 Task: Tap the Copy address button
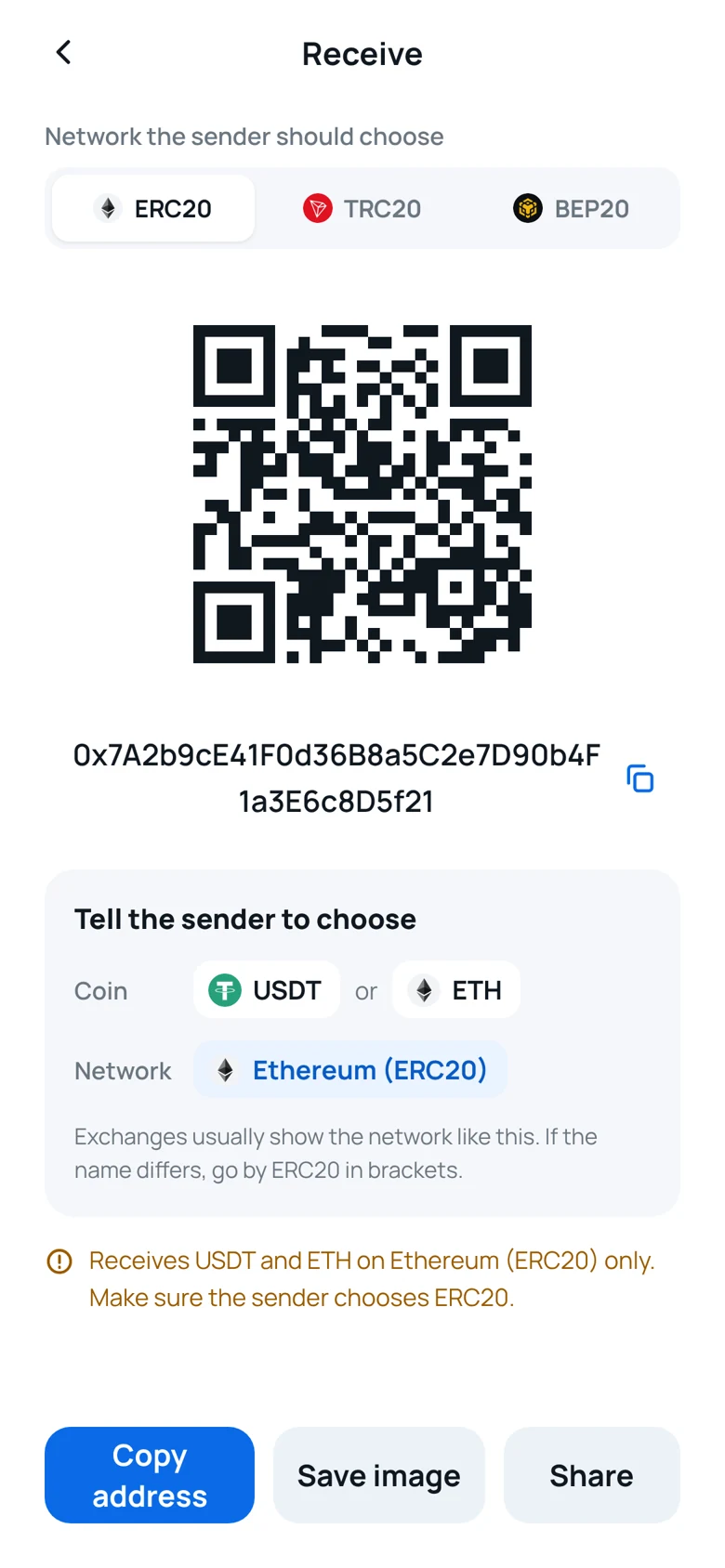click(x=150, y=1475)
